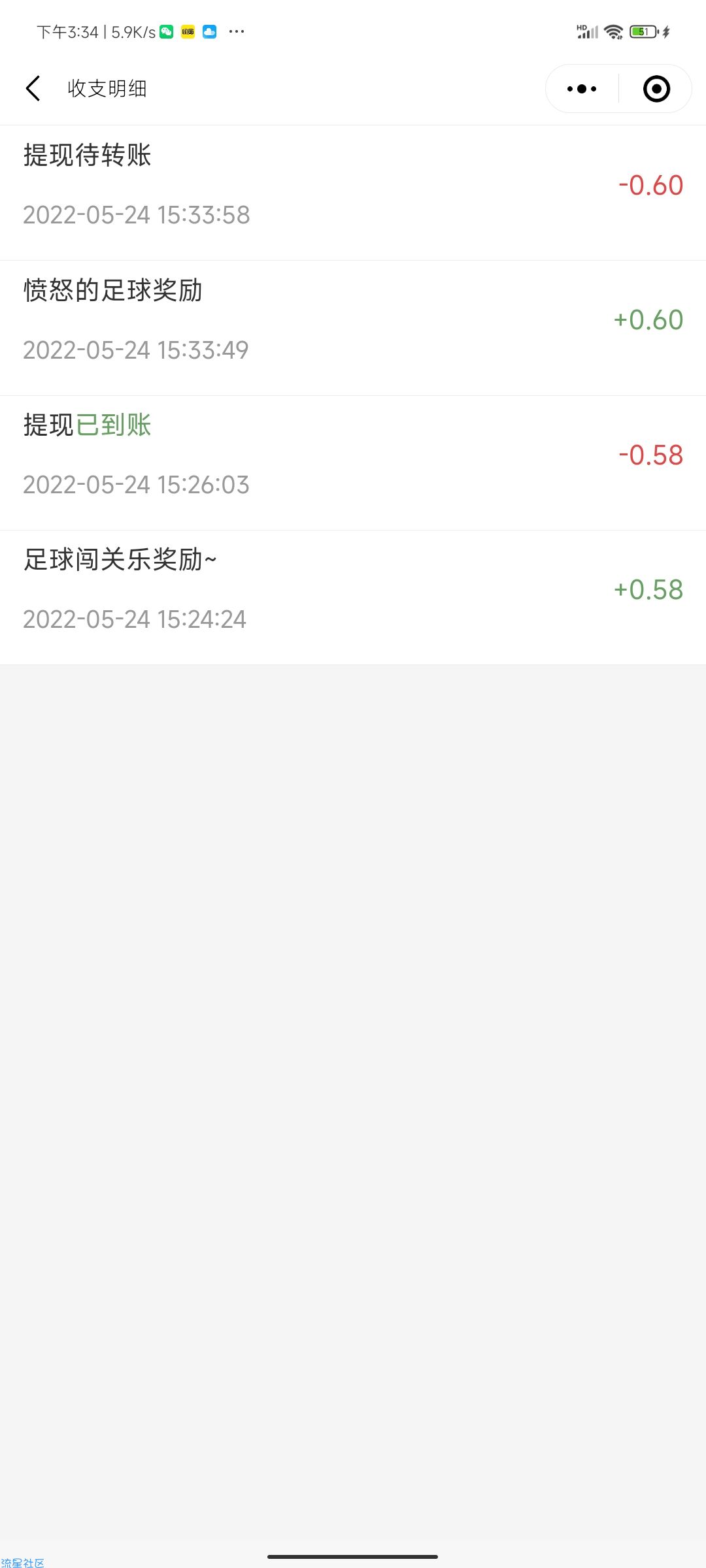Screen dimensions: 706x1568
Task: Open the mini program more options menu
Action: coord(582,89)
